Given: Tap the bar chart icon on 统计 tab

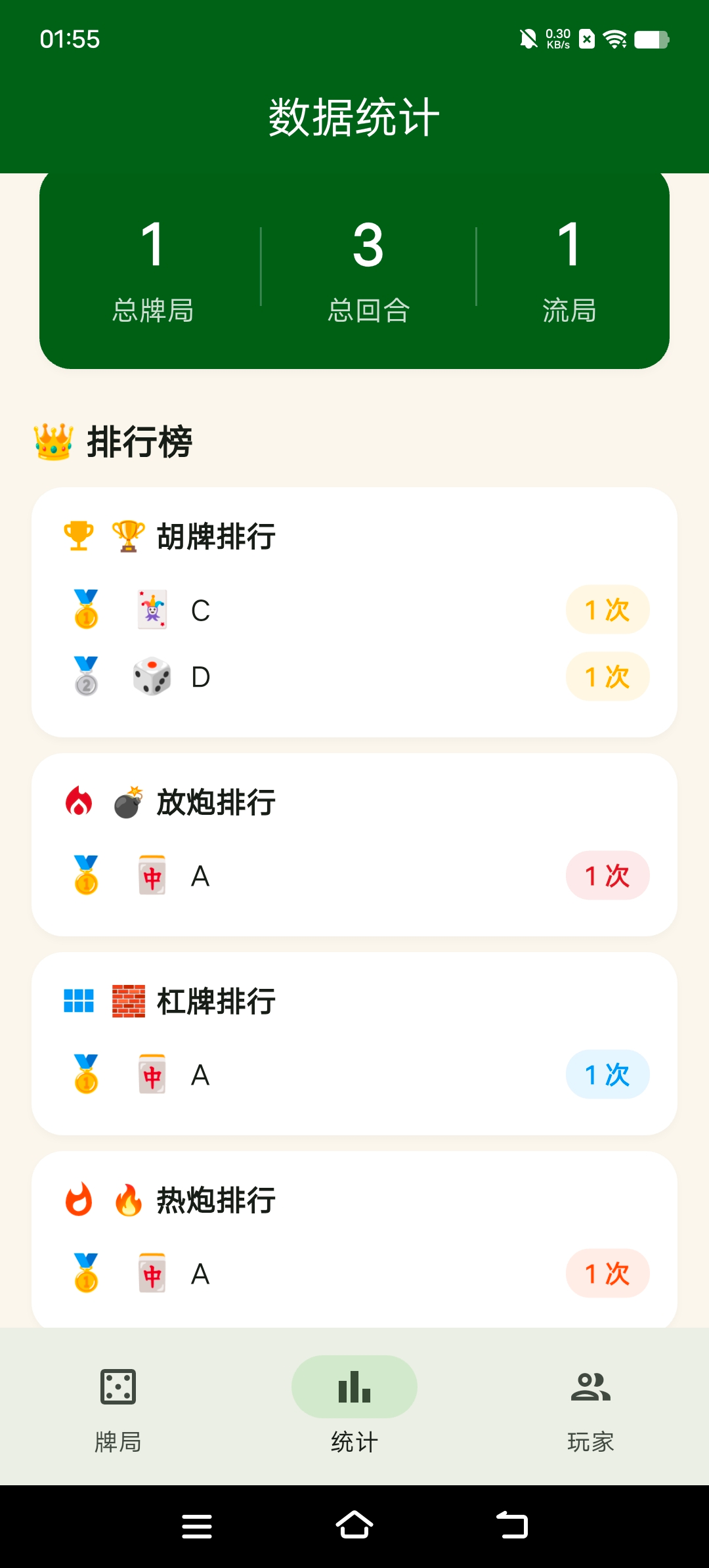Looking at the screenshot, I should pos(354,1385).
